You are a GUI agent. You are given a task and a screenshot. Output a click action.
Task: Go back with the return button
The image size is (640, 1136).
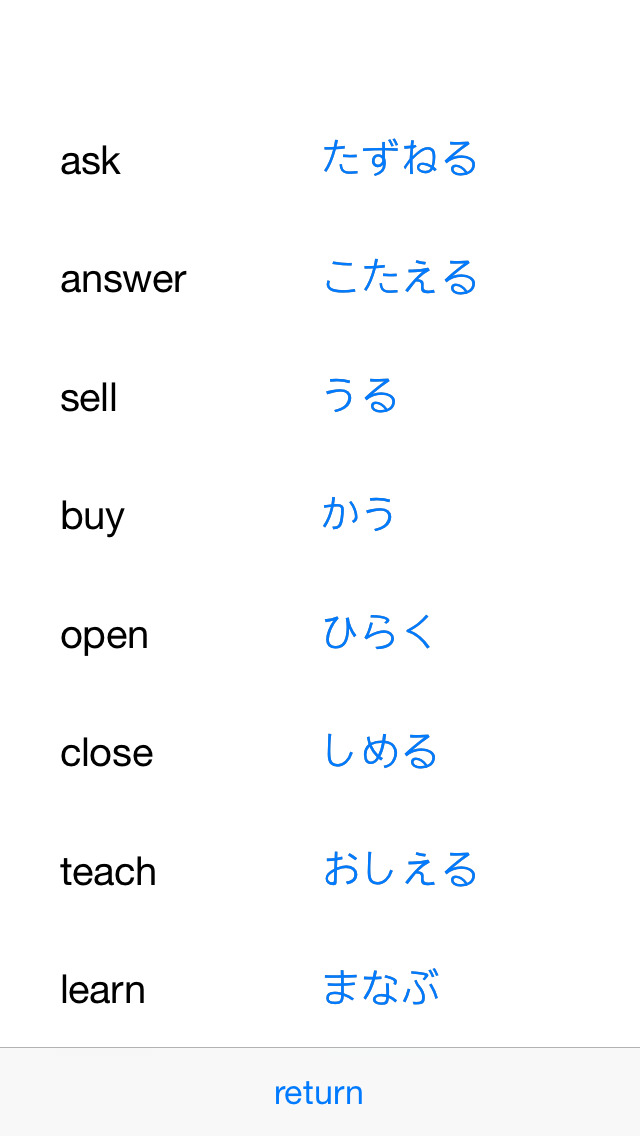tap(319, 1092)
